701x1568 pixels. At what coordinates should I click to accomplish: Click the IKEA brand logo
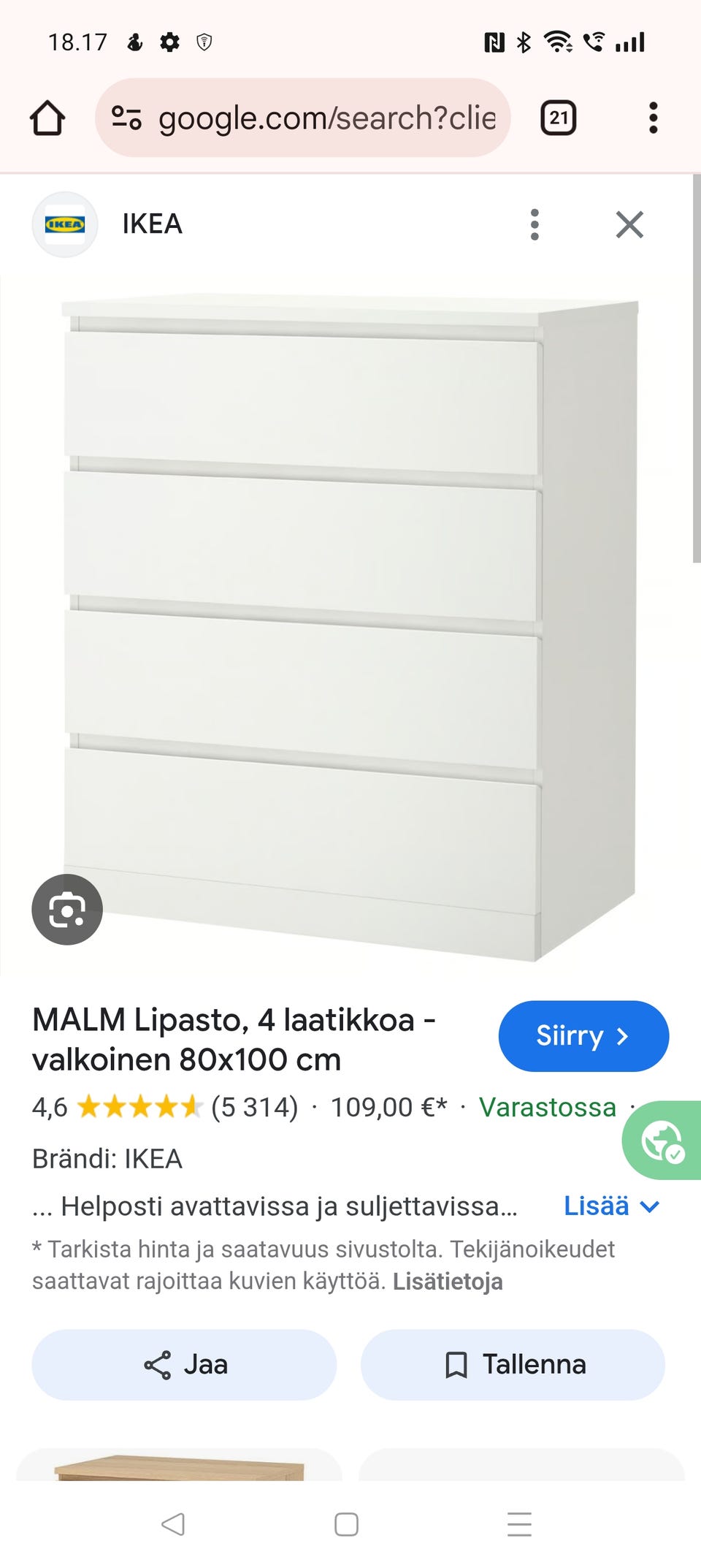tap(65, 224)
